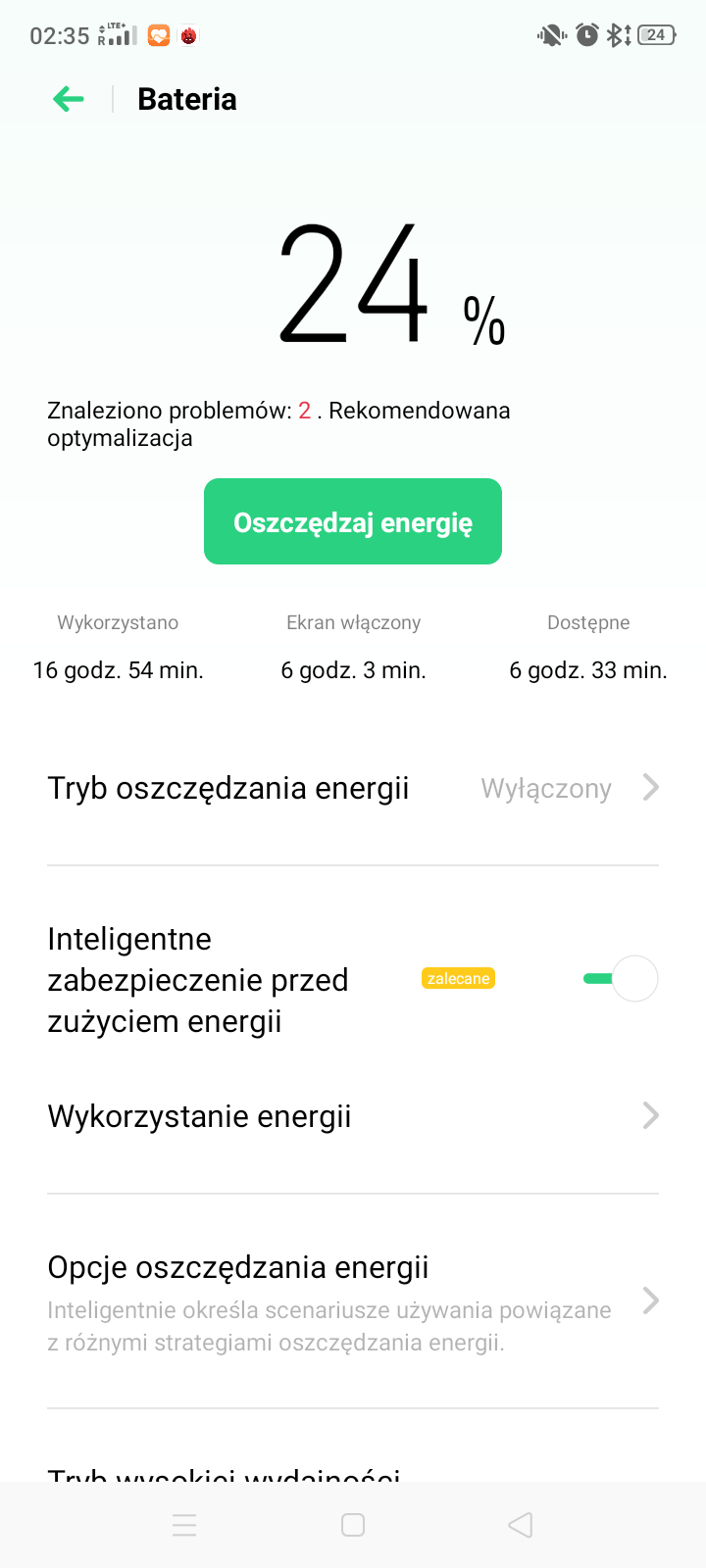The width and height of the screenshot is (706, 1568).
Task: Tap the system home button
Action: coord(353,1525)
